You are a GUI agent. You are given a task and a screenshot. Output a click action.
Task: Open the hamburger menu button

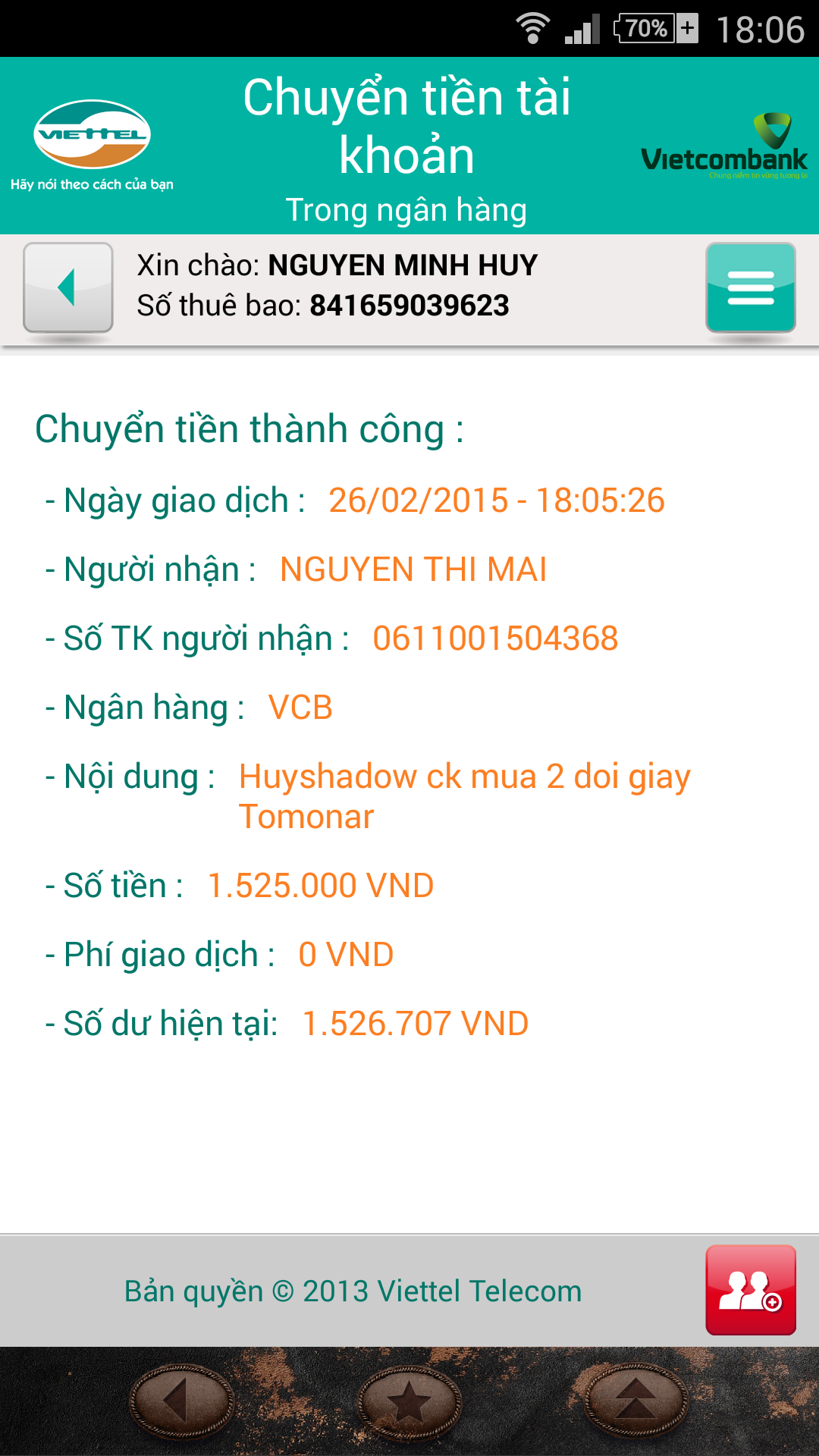pyautogui.click(x=750, y=288)
